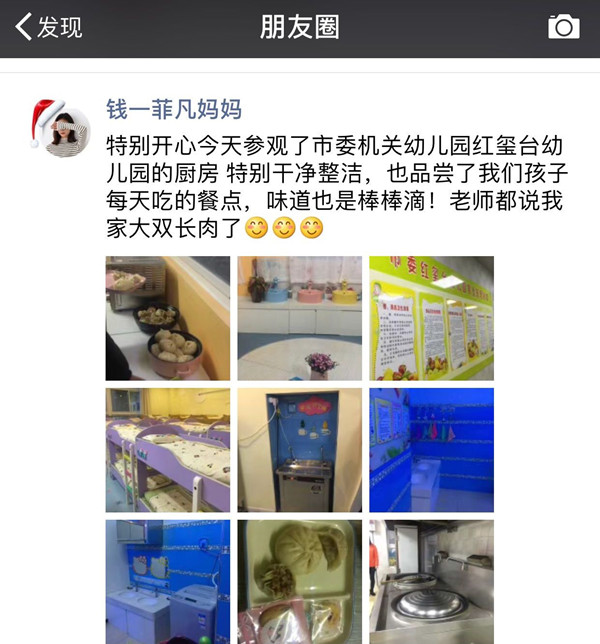View the photo of purple bunk beds

tap(168, 450)
